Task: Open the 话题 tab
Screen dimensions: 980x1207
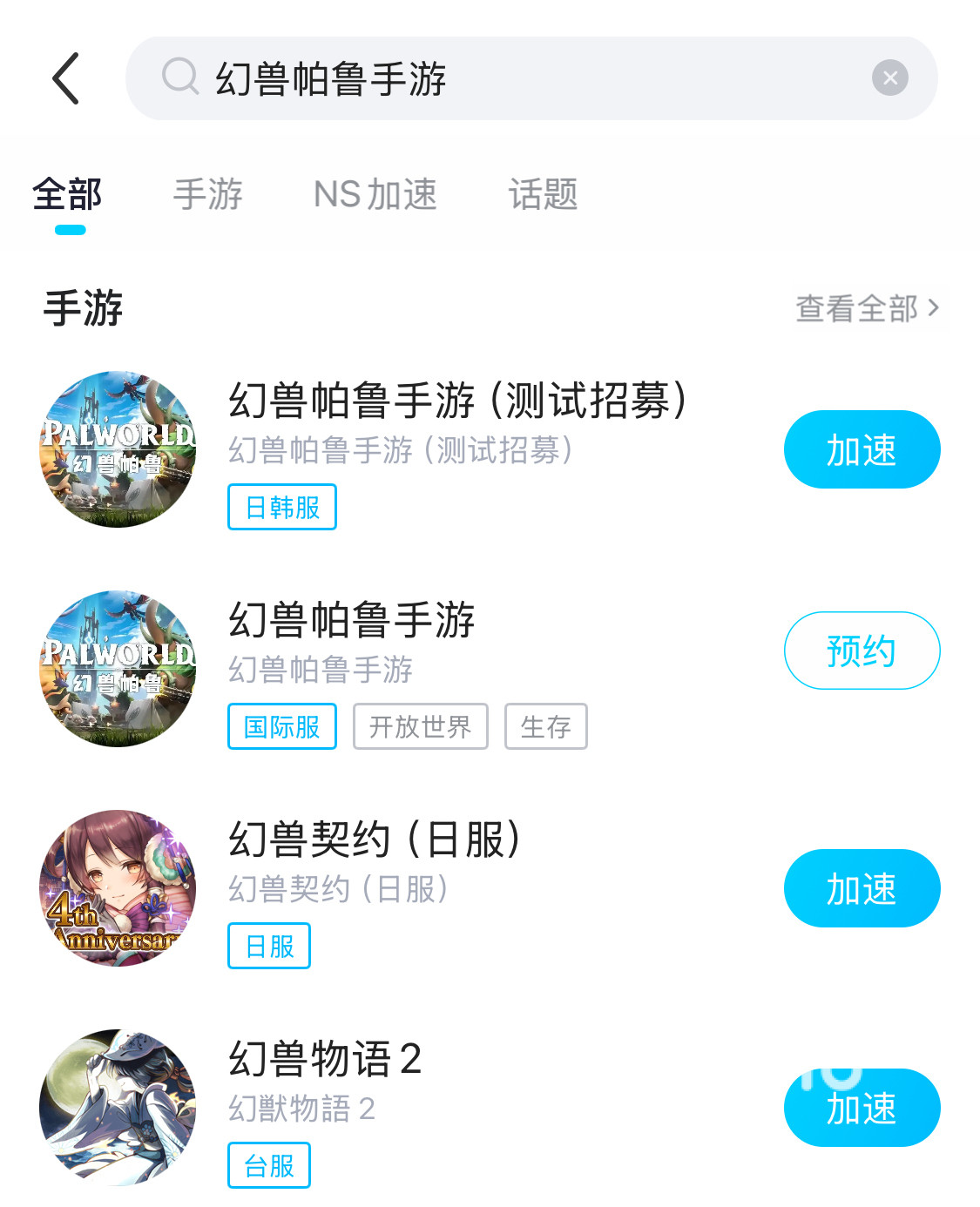Action: coord(543,194)
